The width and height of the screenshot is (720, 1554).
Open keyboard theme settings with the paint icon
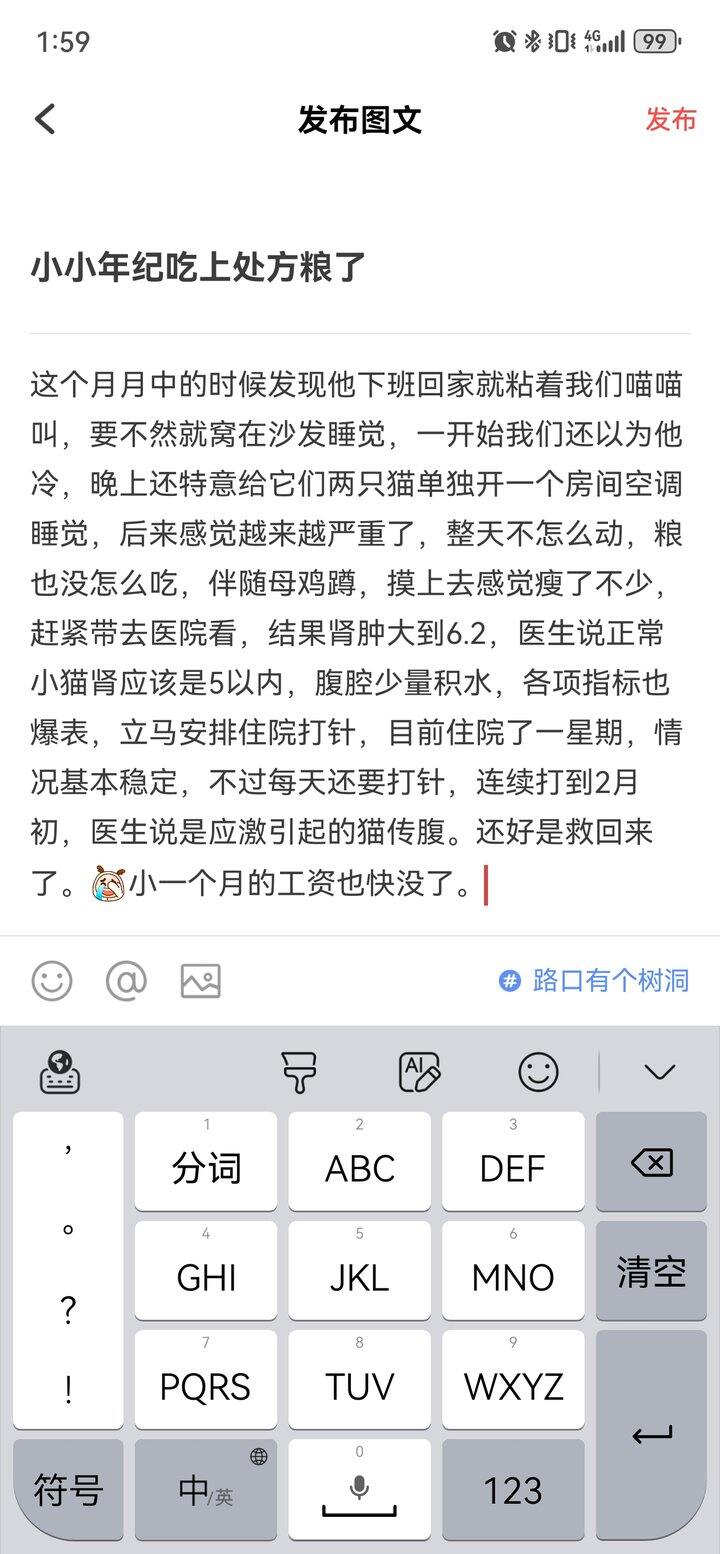click(x=301, y=1071)
